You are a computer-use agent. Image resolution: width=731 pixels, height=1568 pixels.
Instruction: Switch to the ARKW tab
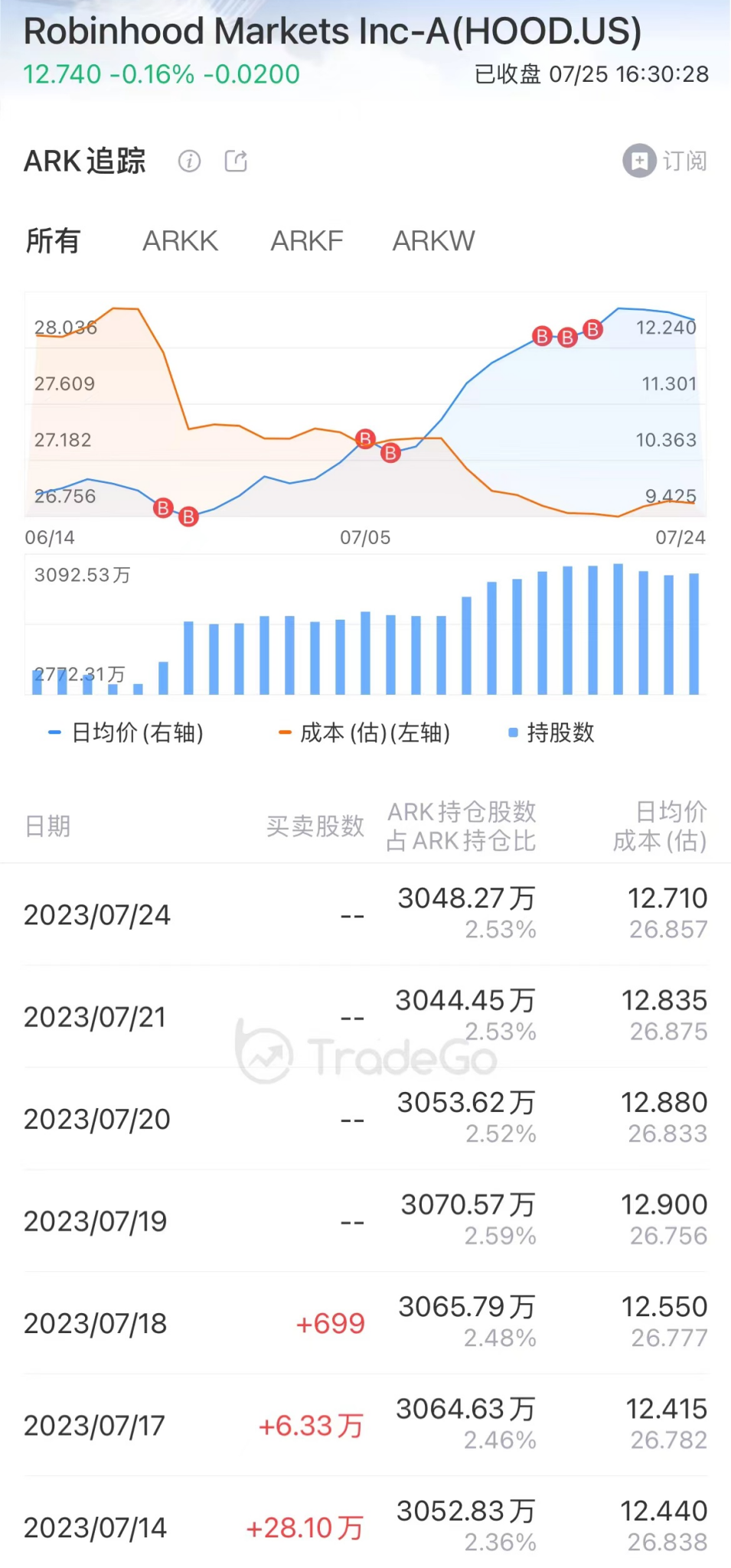(432, 241)
